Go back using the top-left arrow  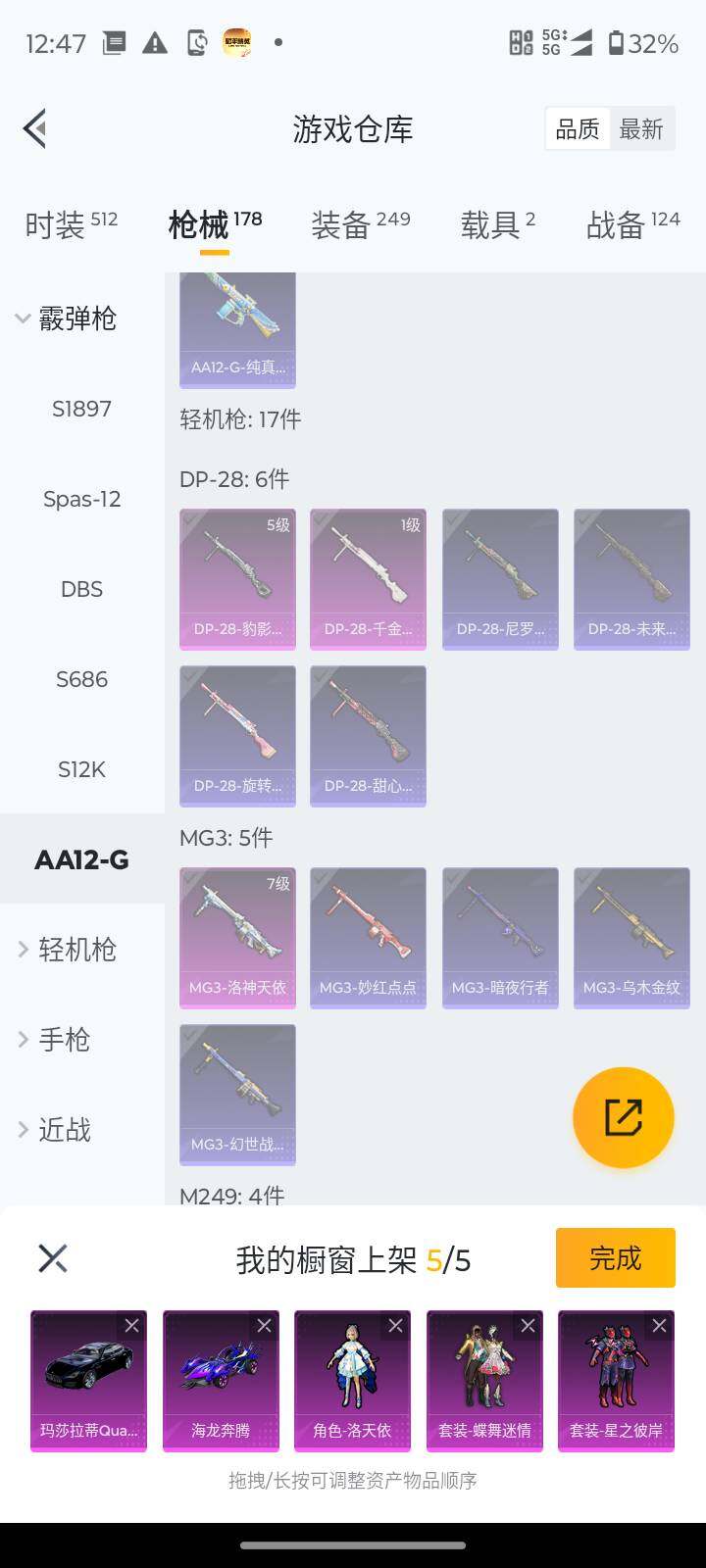(x=36, y=128)
